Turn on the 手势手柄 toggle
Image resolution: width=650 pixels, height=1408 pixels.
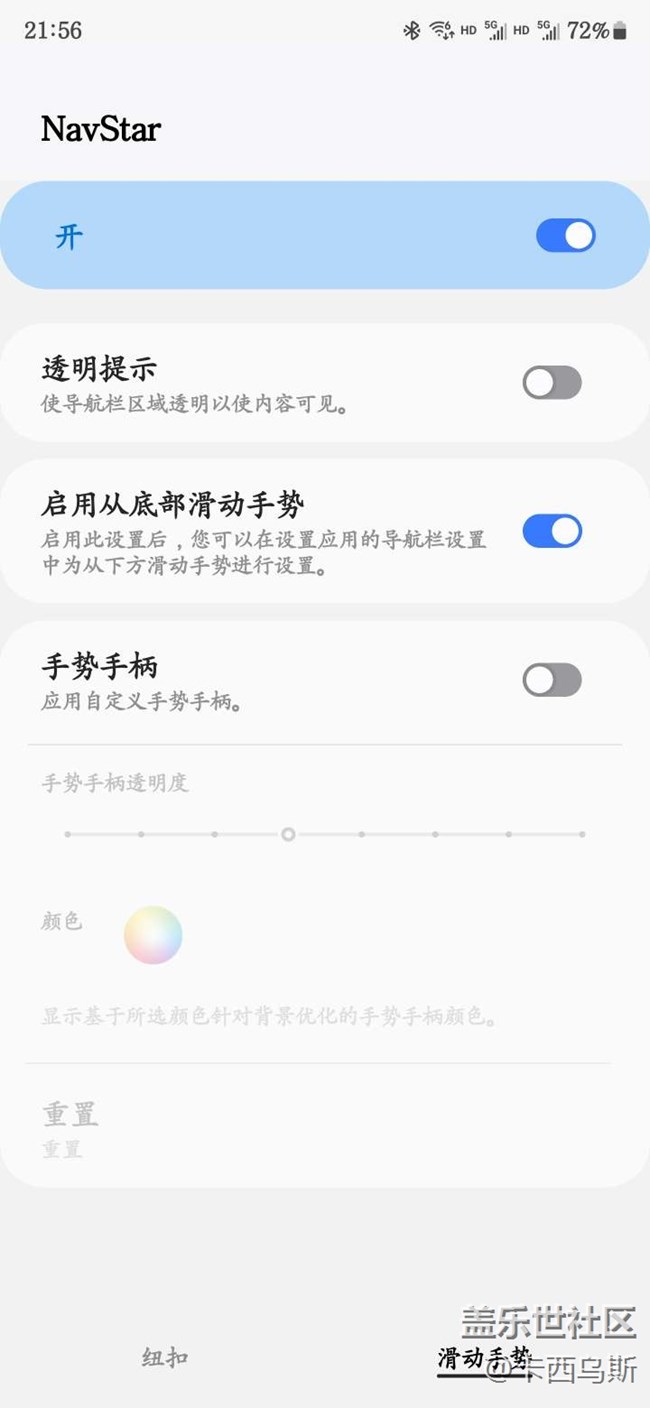tap(552, 680)
